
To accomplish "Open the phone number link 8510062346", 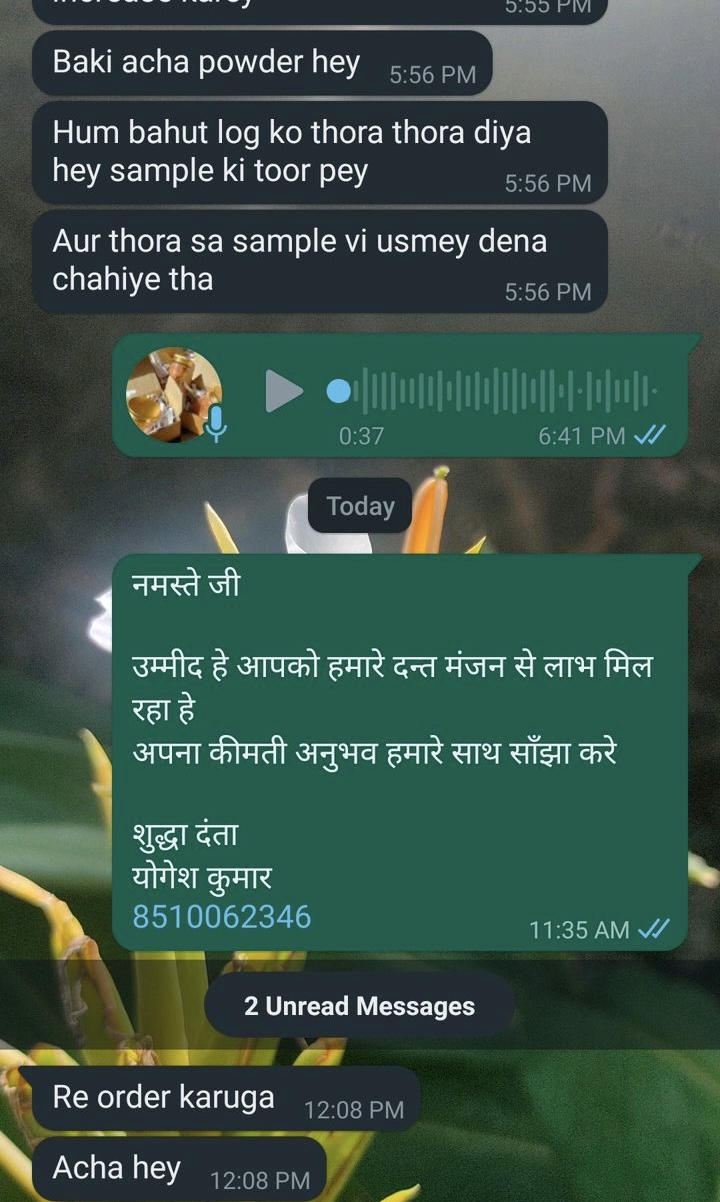I will (222, 916).
